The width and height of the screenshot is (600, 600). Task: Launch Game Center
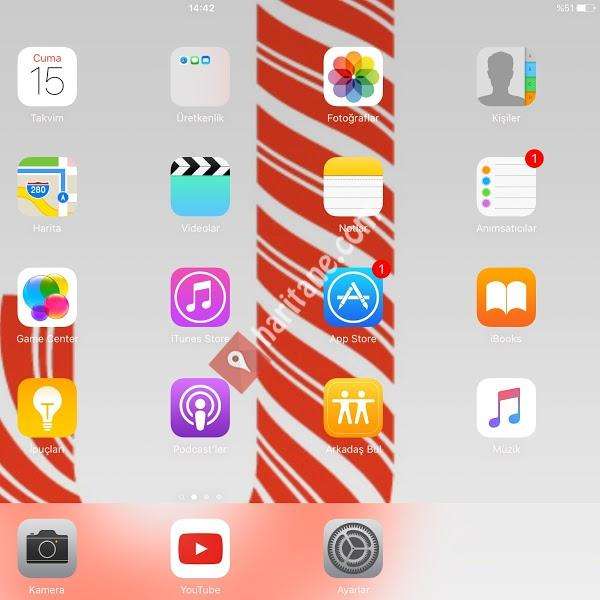(47, 298)
